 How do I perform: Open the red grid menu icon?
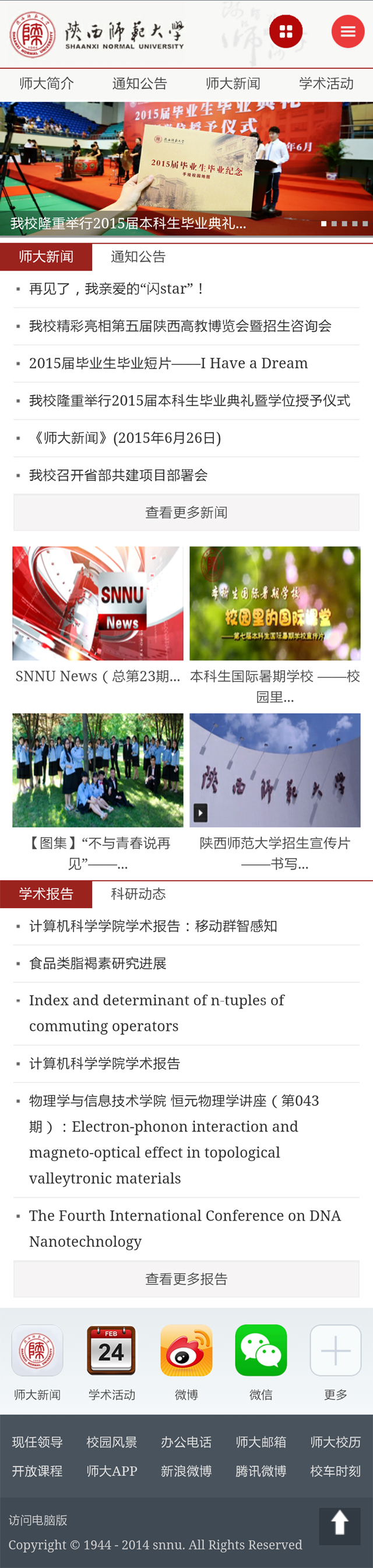tap(286, 31)
